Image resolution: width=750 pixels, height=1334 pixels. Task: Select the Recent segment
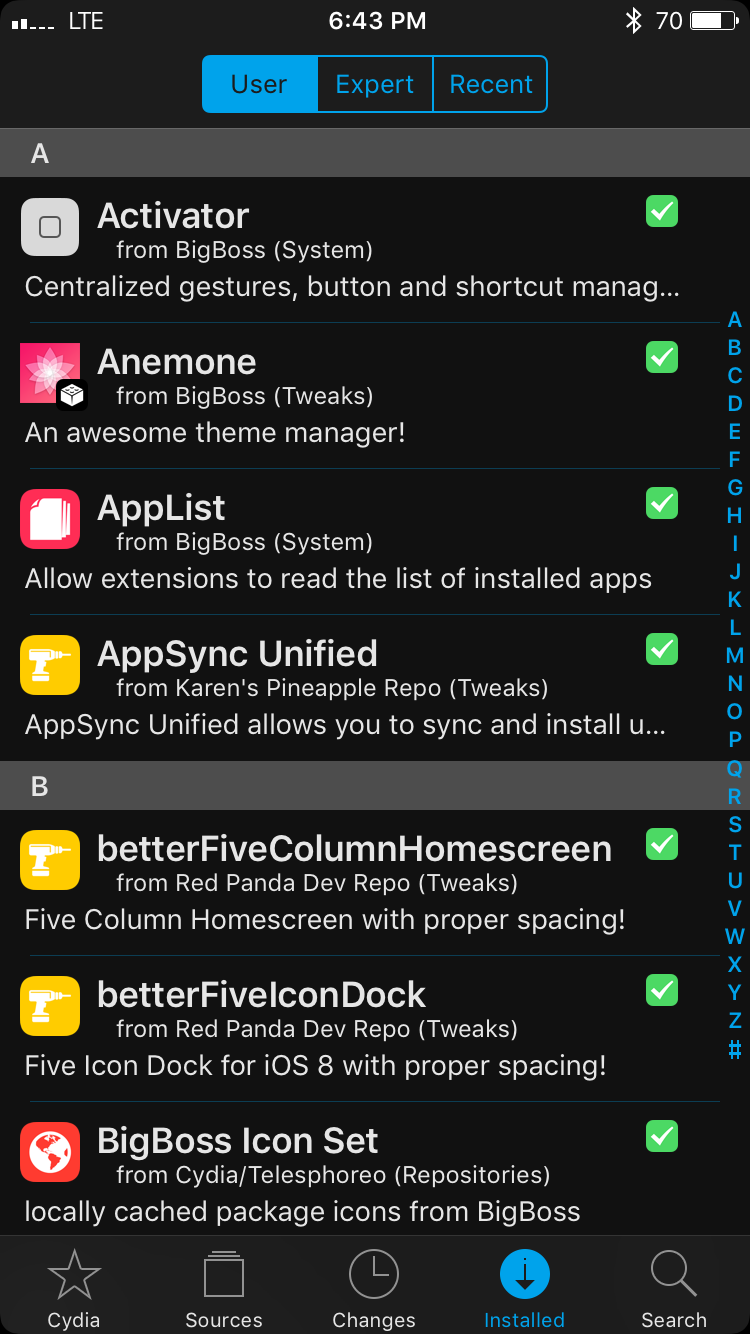490,84
